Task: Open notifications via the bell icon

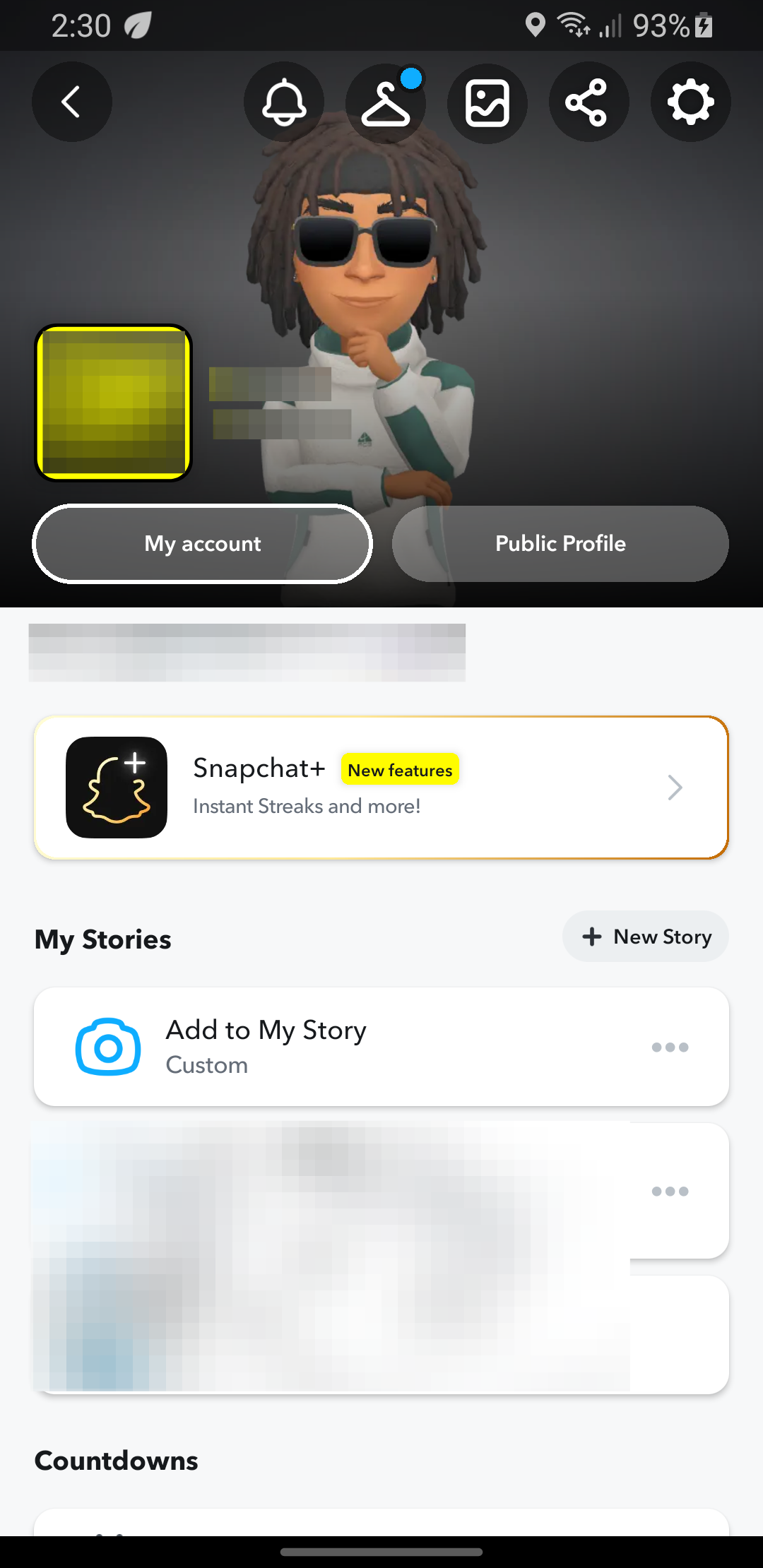Action: [284, 102]
